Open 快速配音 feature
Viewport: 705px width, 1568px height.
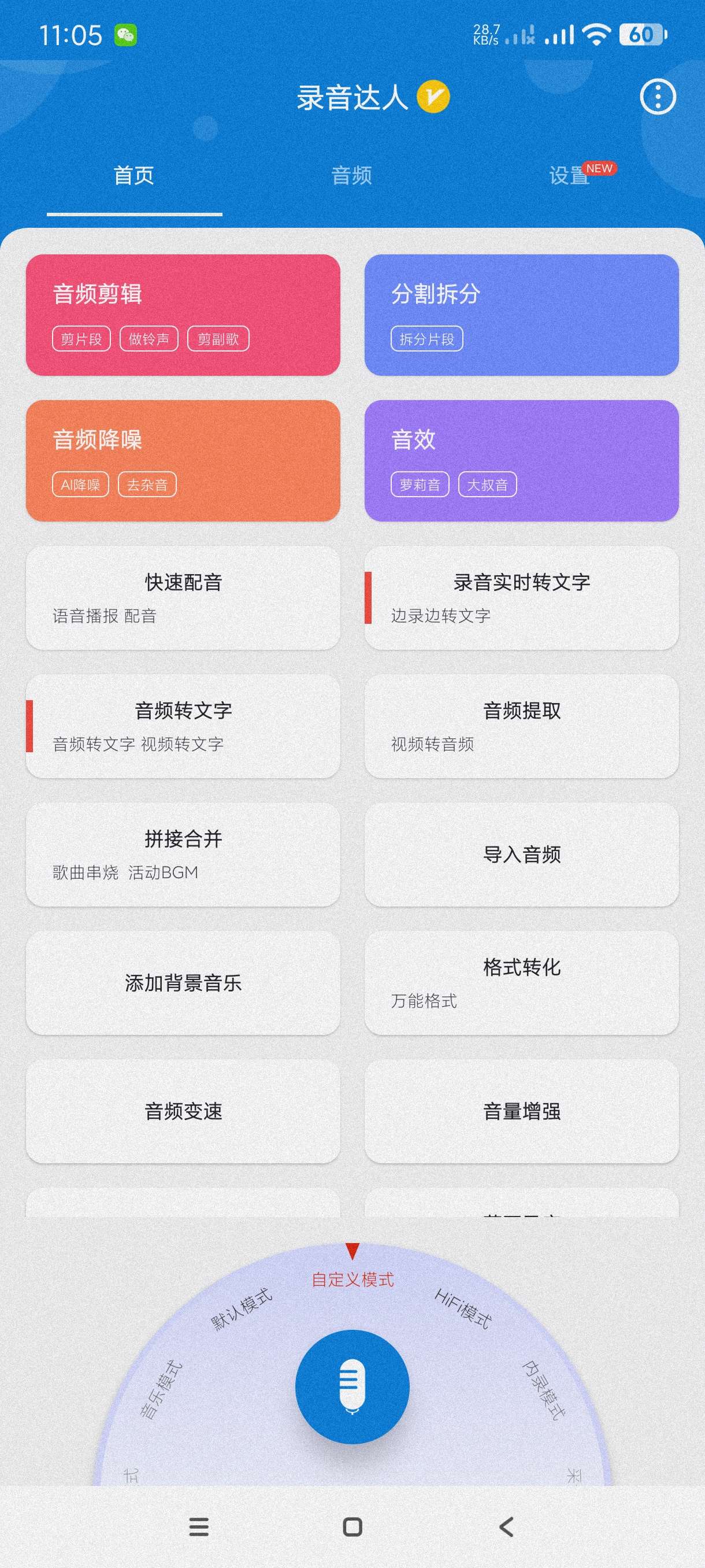183,598
